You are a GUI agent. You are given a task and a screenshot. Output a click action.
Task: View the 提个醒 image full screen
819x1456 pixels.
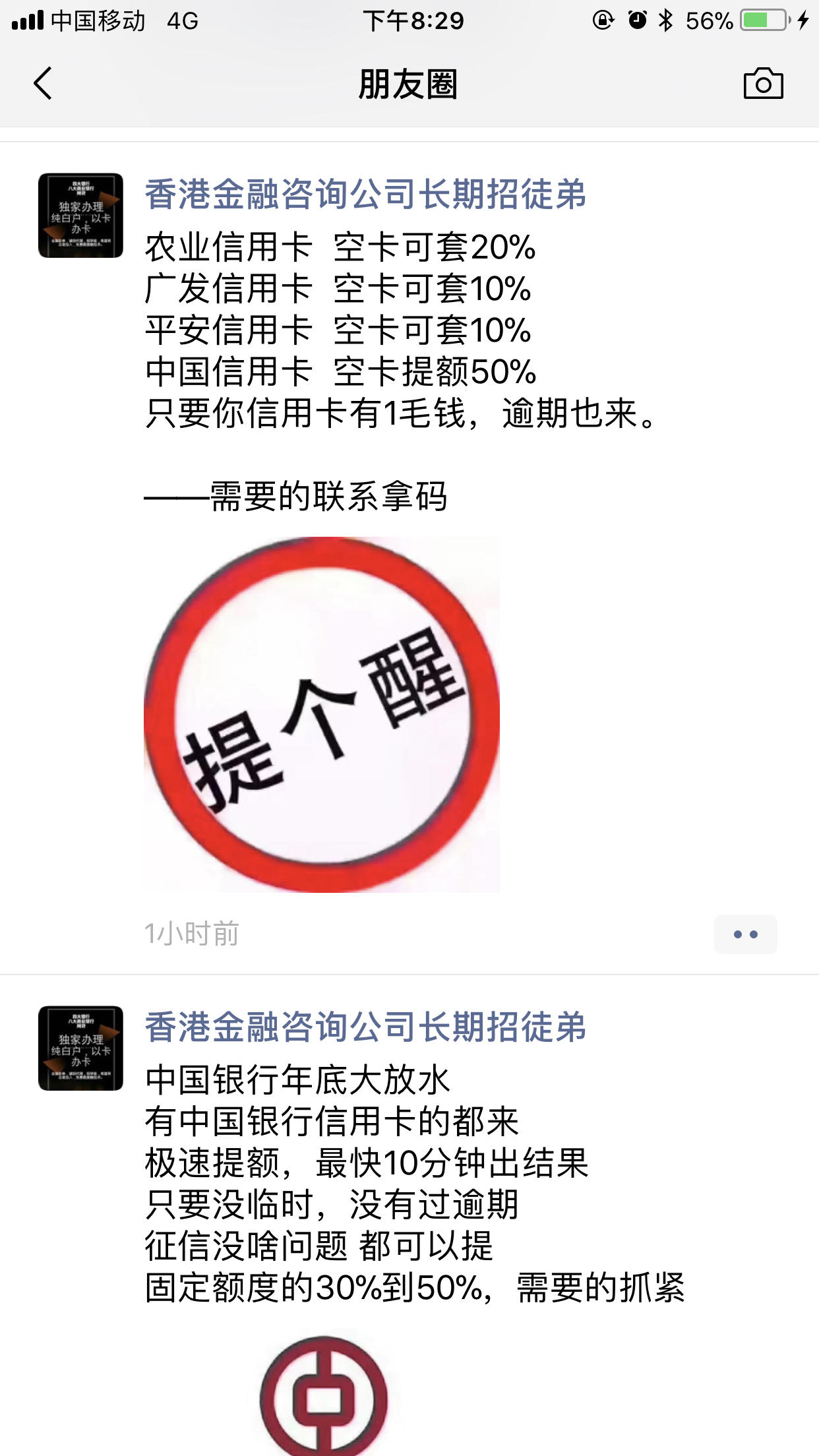pyautogui.click(x=322, y=715)
